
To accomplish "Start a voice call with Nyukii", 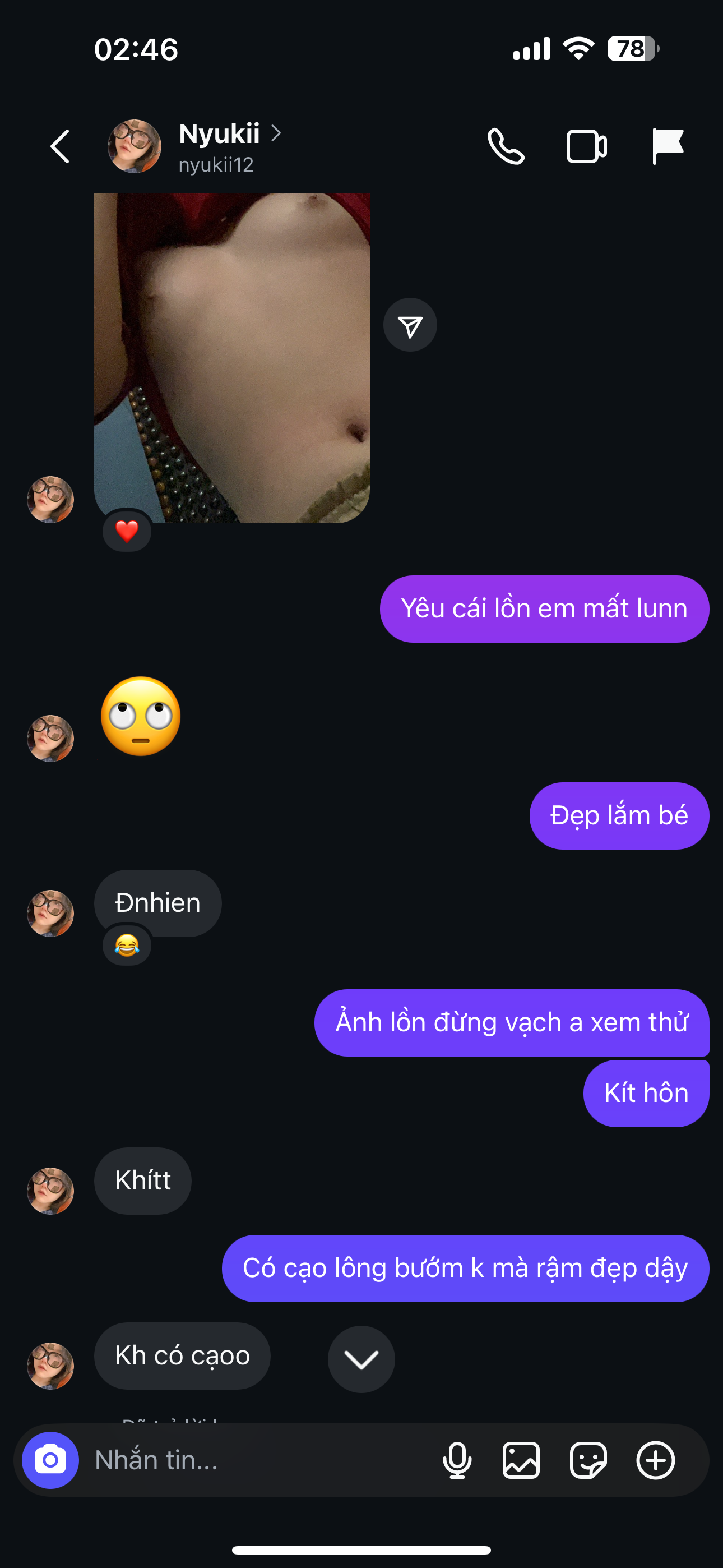I will coord(506,147).
